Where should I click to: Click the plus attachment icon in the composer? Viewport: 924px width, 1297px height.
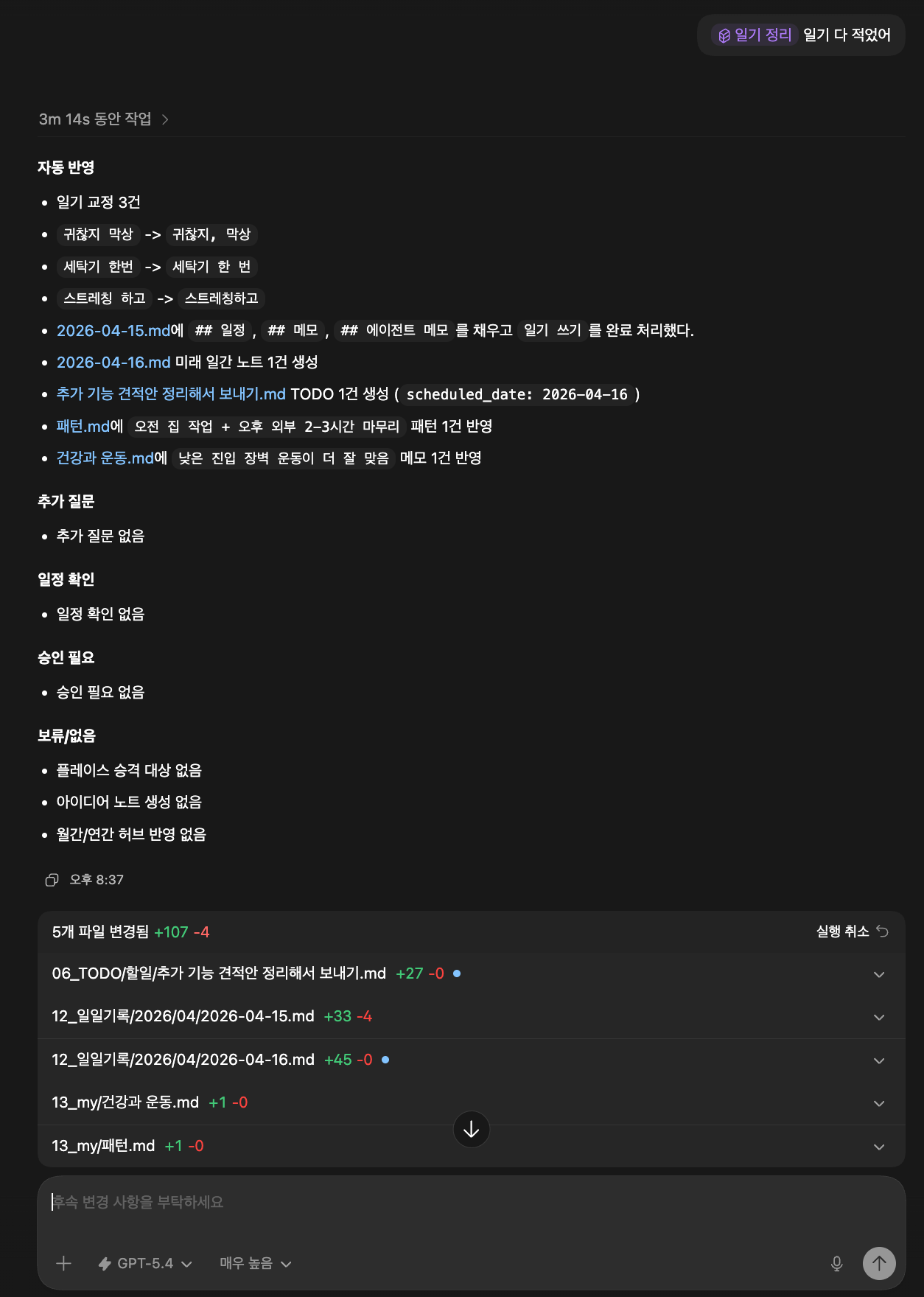click(63, 1263)
